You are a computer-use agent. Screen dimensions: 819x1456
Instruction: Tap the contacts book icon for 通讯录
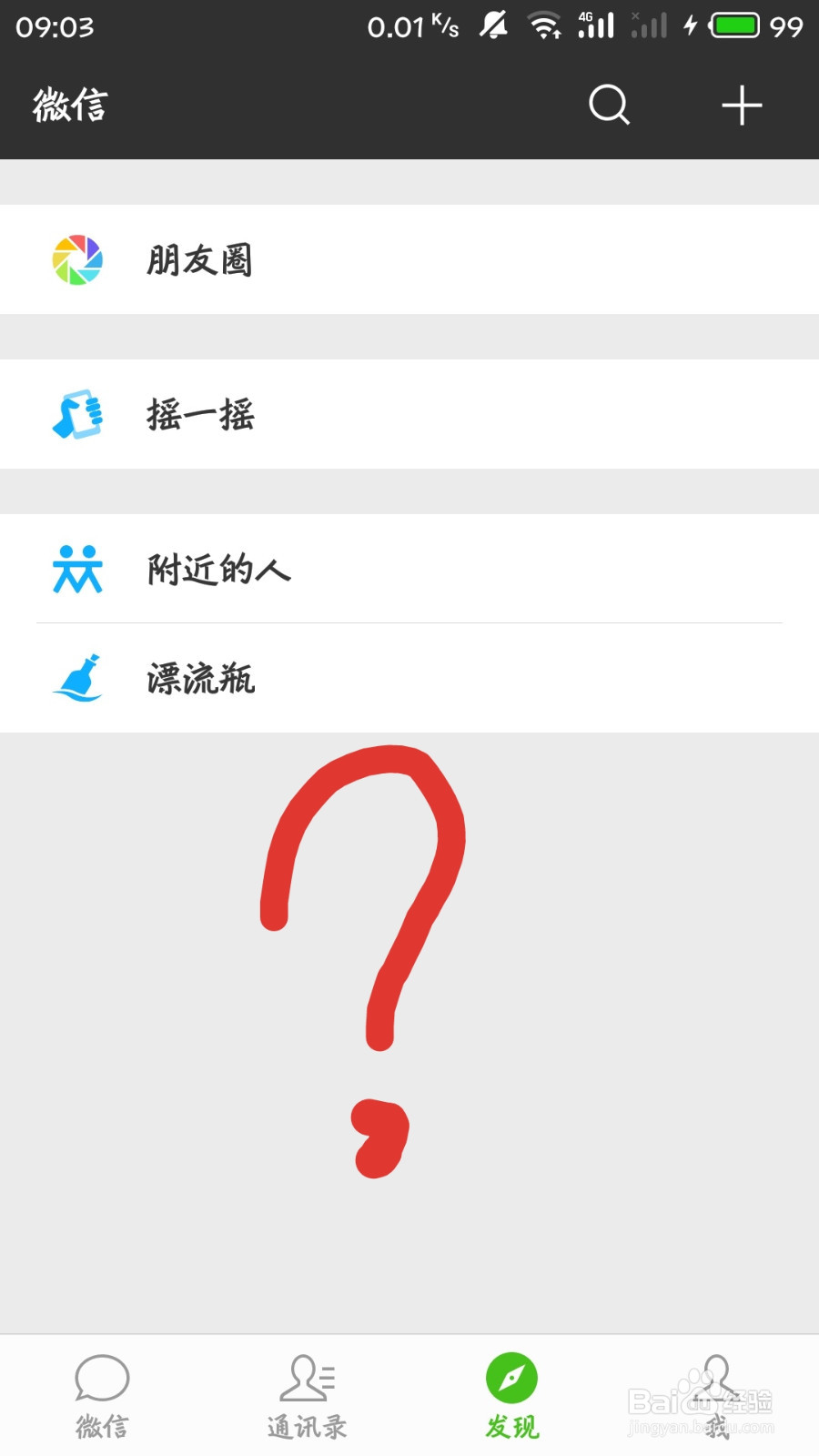[x=307, y=1379]
